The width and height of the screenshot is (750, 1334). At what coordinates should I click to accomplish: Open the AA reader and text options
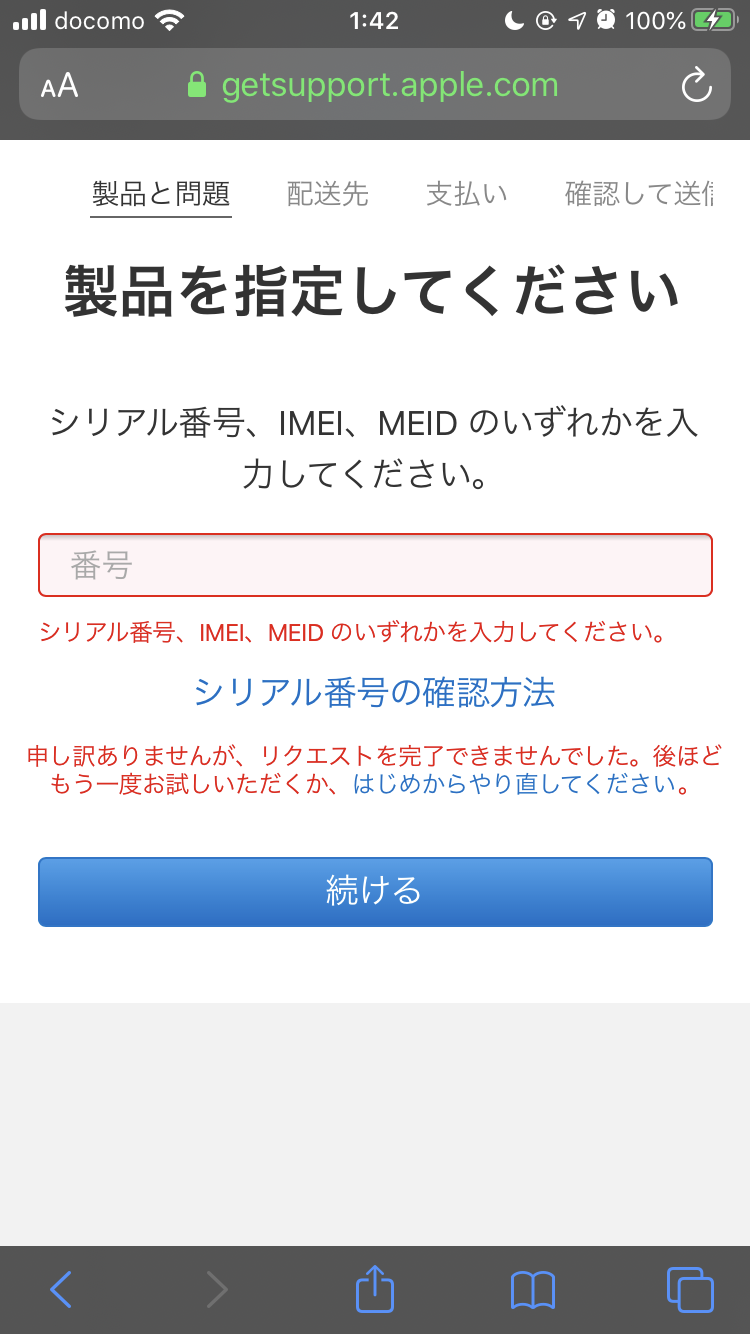59,85
